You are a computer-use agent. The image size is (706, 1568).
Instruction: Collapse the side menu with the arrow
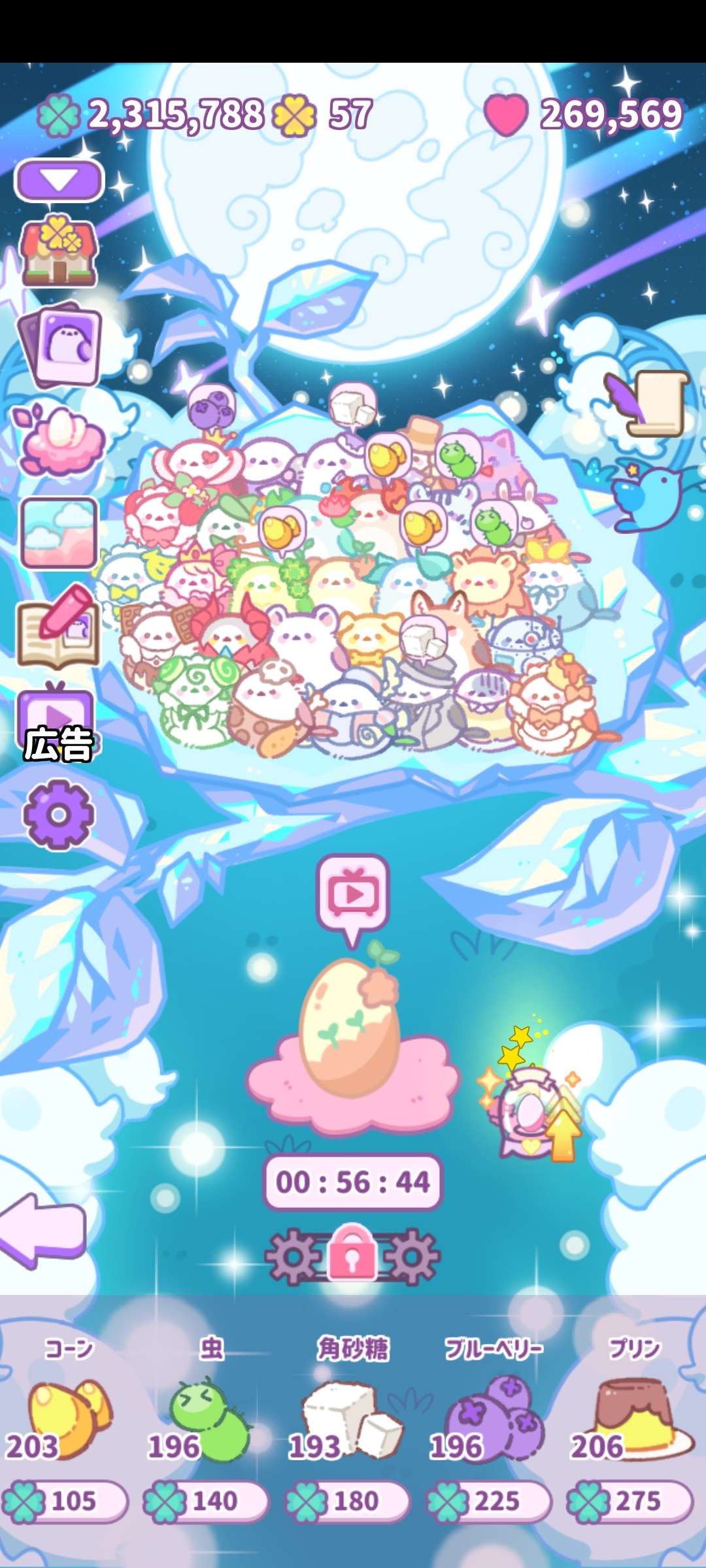tap(59, 180)
